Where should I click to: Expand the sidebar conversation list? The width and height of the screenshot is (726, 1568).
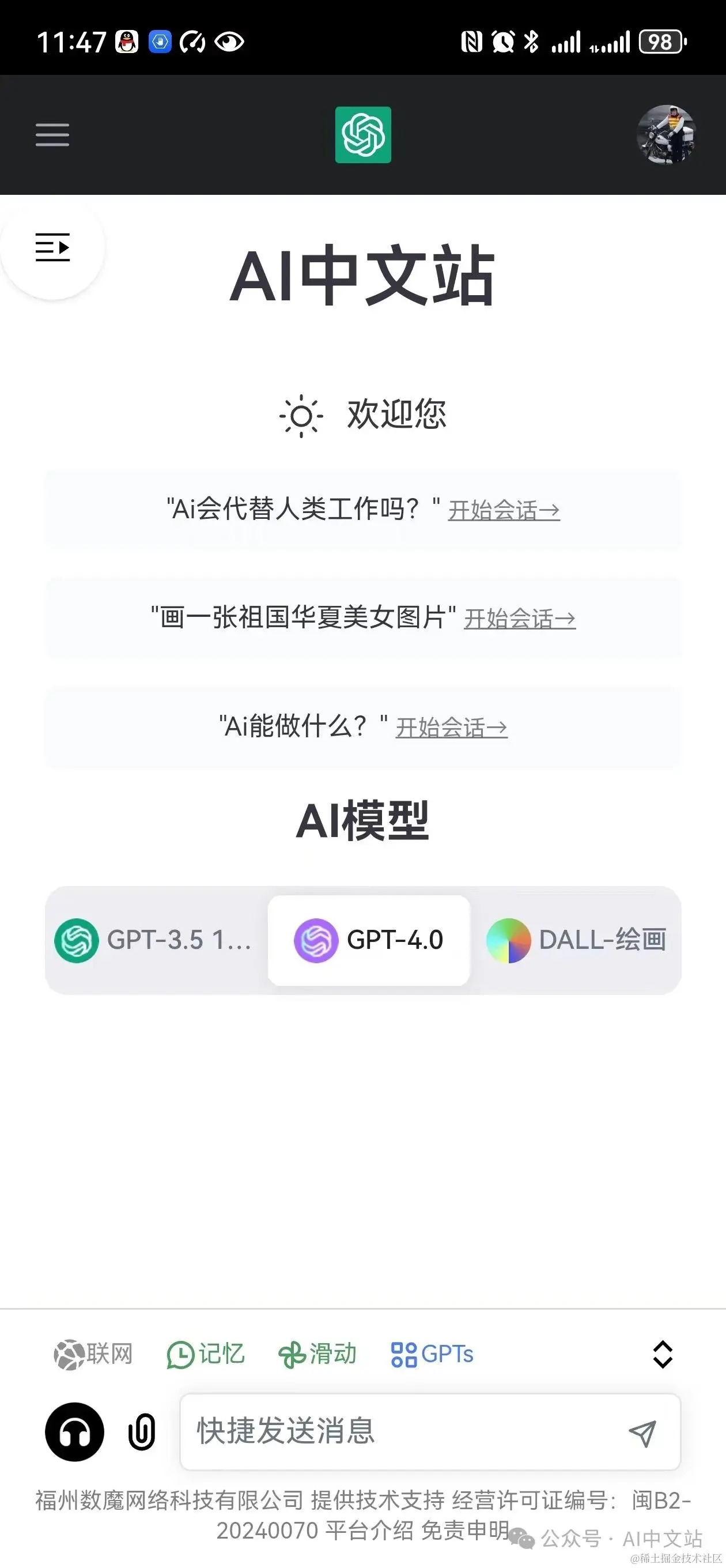click(52, 247)
